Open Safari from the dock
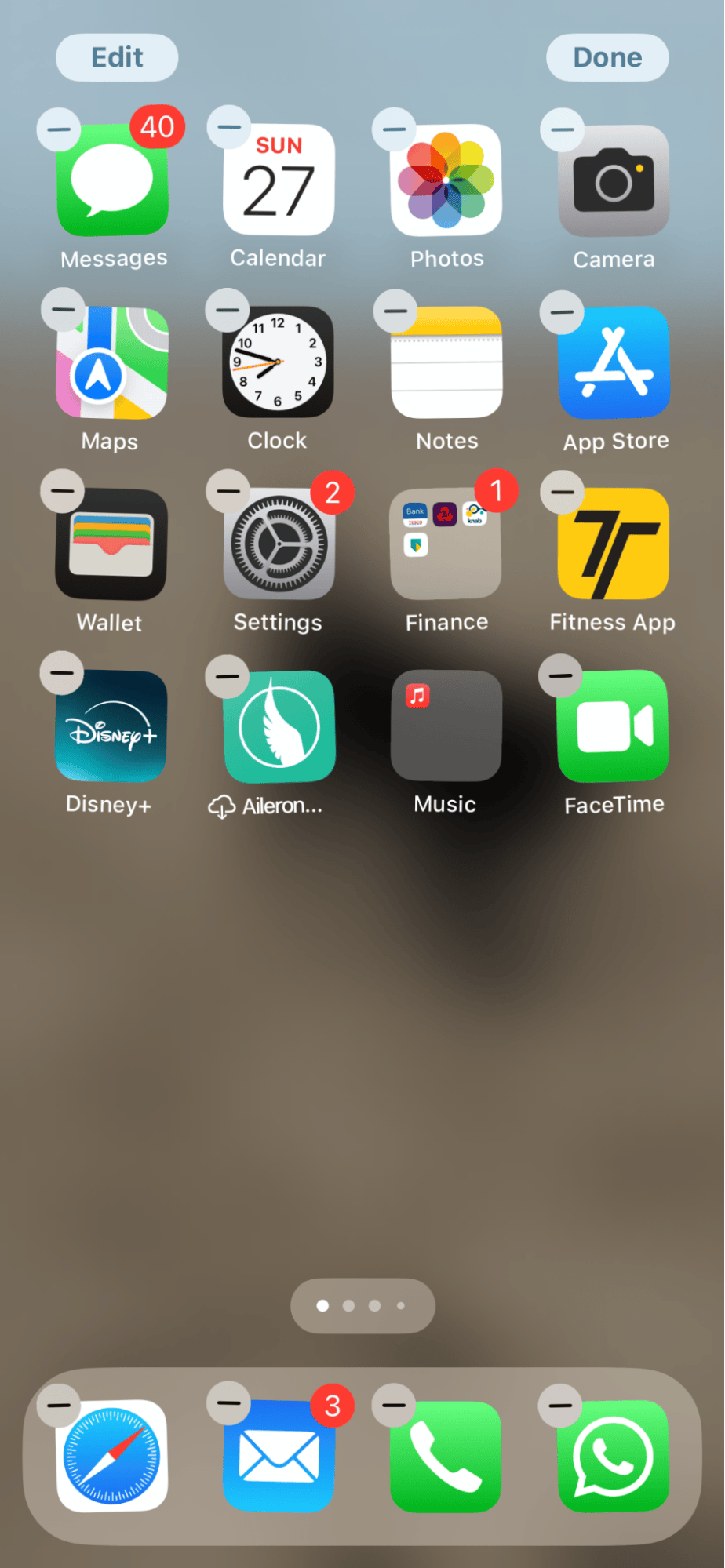Screen dimensions: 725x1568 (111, 1456)
